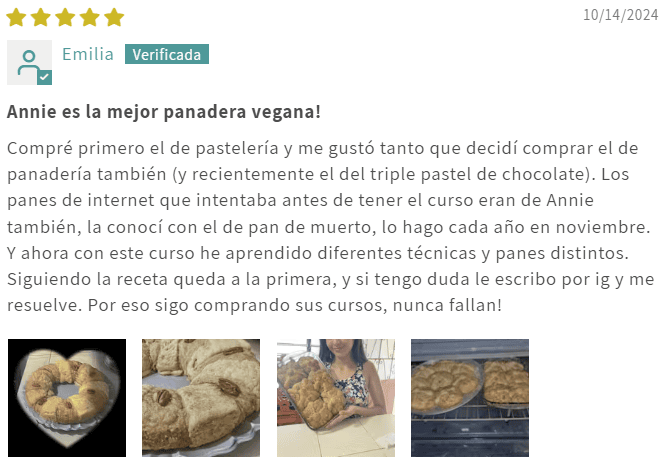Open the heart-shaped bread ring photo
The height and width of the screenshot is (469, 663).
point(67,397)
